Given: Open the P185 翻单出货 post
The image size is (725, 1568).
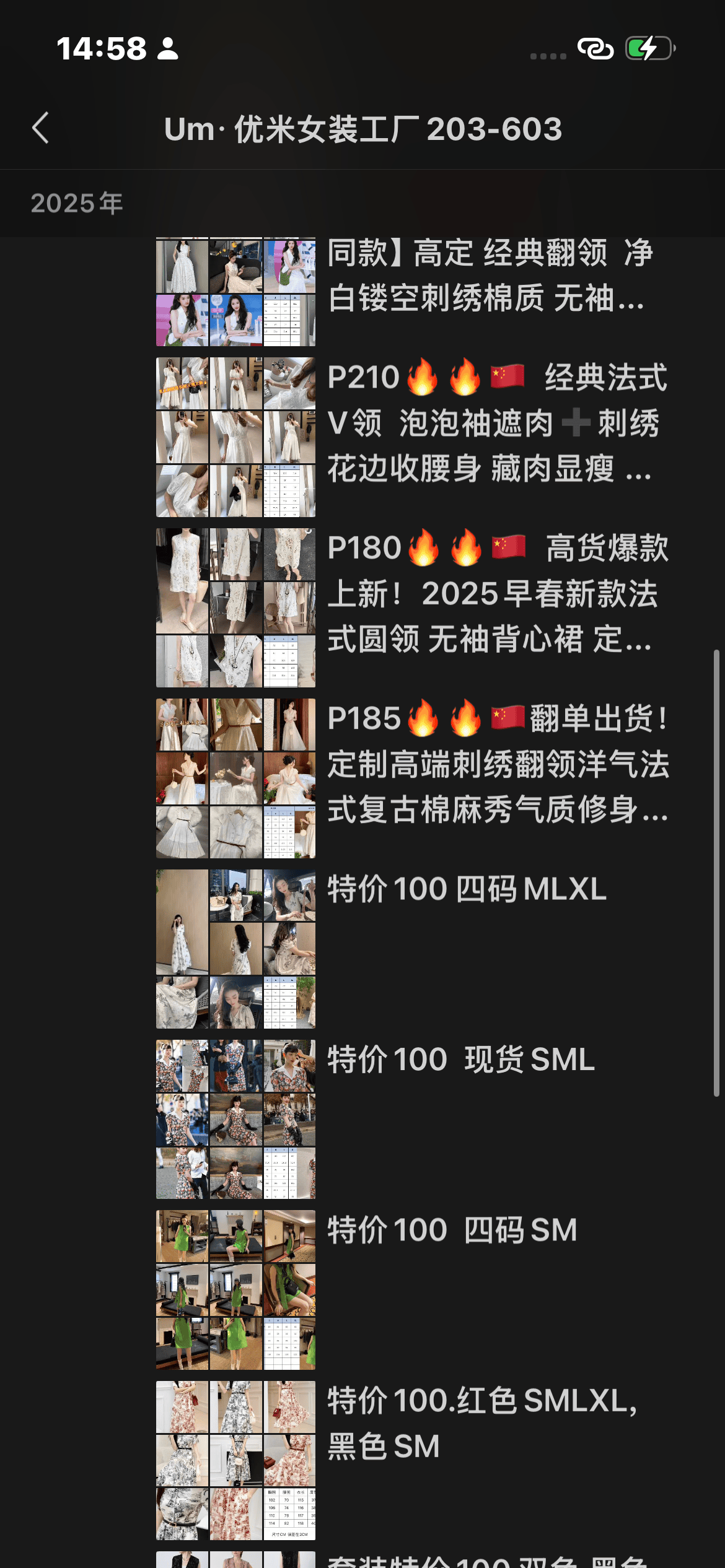Looking at the screenshot, I should 497,764.
